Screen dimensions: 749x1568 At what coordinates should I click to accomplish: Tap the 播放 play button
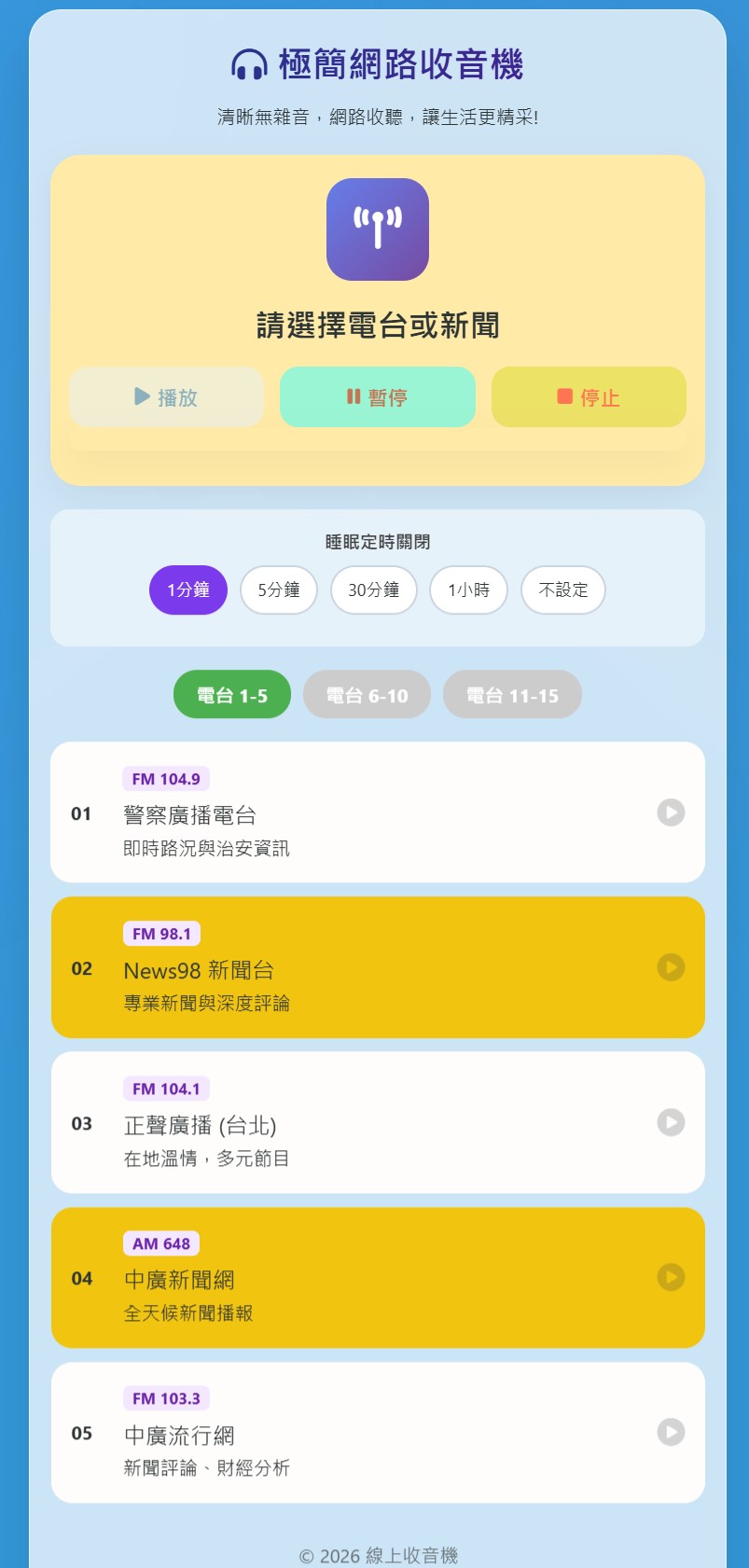point(166,397)
